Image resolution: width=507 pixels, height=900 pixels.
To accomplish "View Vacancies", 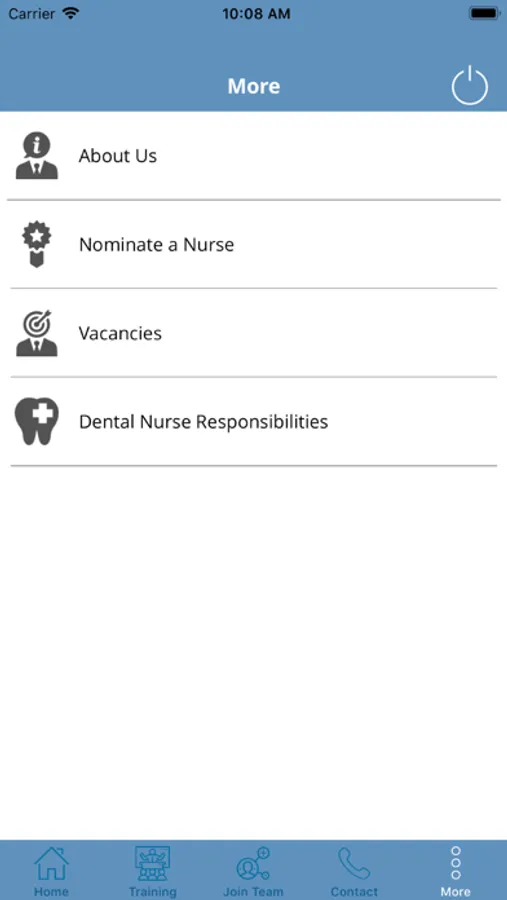I will tap(253, 333).
